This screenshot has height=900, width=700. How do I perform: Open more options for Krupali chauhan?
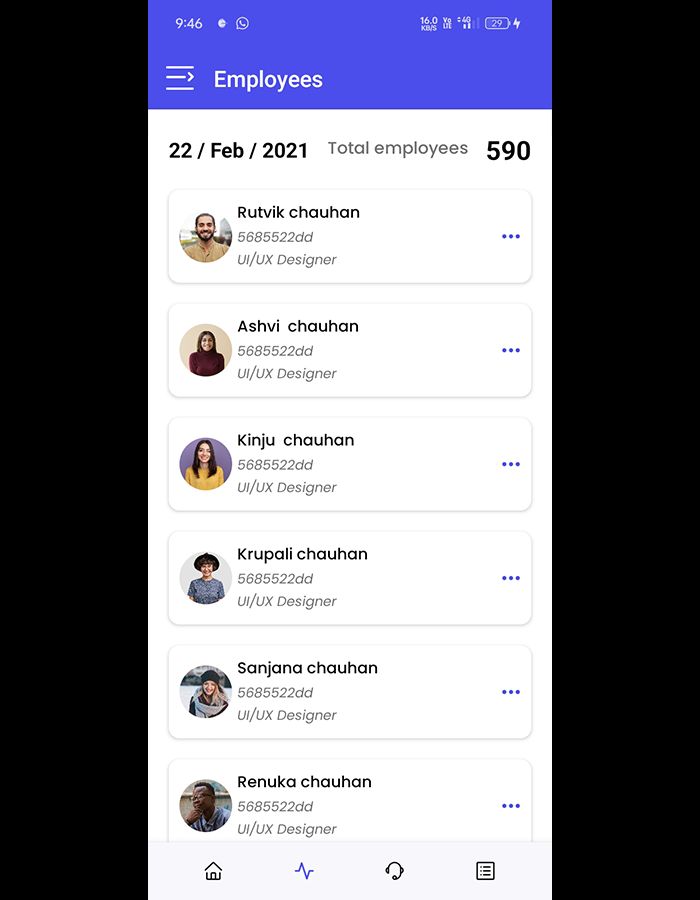(511, 579)
